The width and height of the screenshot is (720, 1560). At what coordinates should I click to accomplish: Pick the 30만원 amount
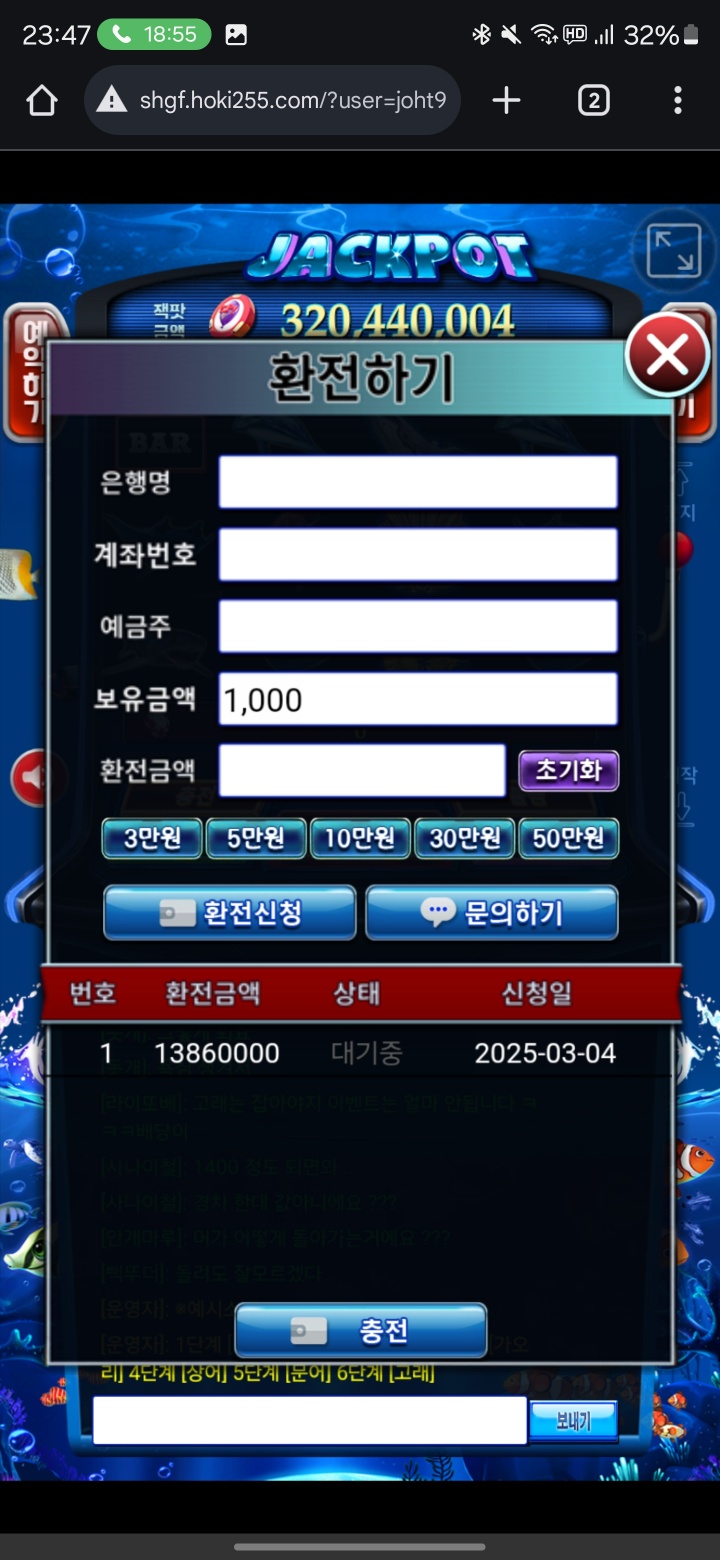pyautogui.click(x=464, y=838)
